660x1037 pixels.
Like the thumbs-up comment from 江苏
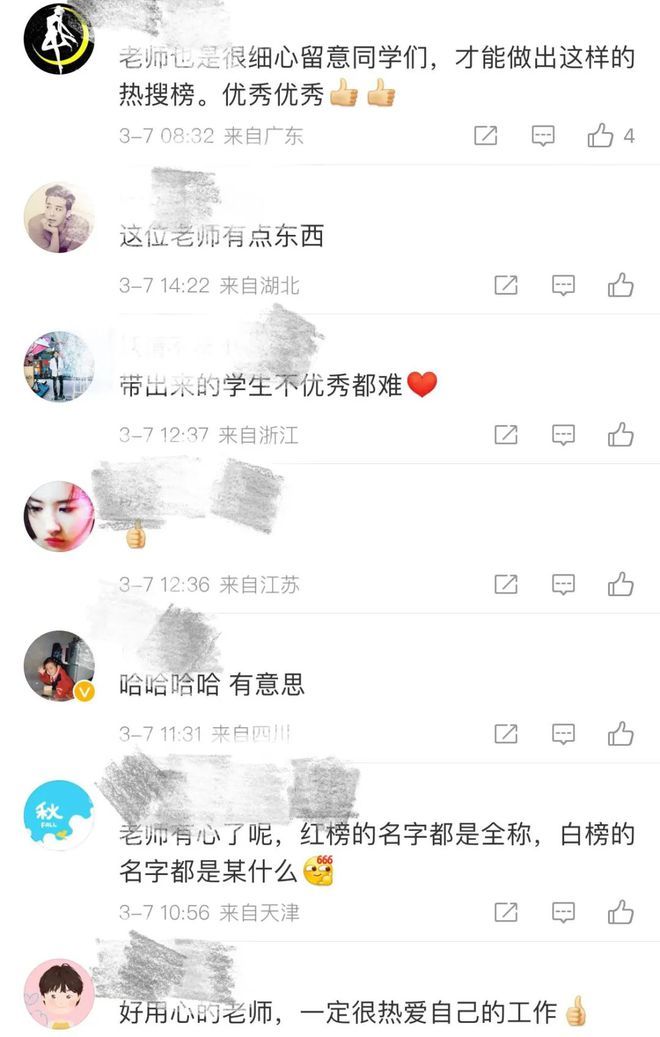621,584
